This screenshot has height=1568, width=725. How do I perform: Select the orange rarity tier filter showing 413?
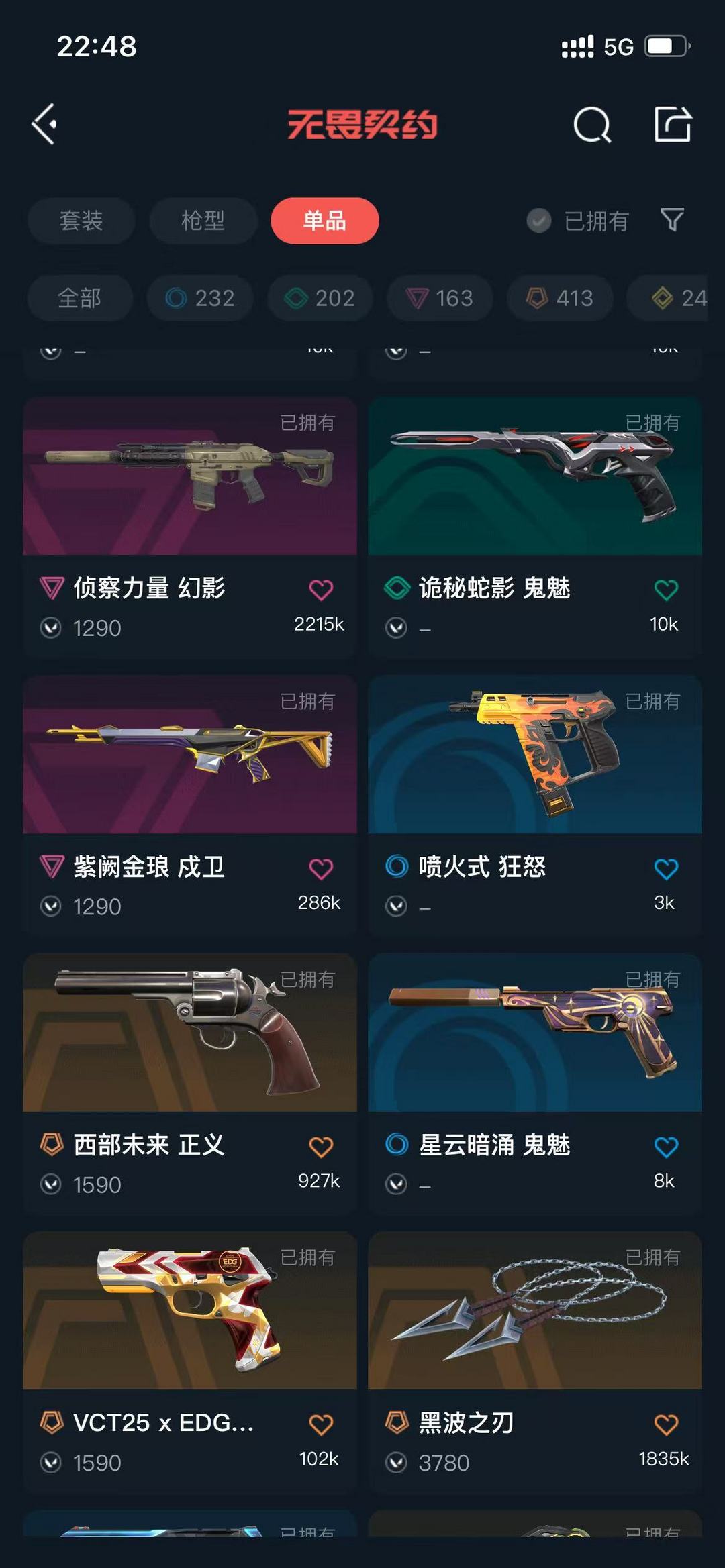click(559, 299)
